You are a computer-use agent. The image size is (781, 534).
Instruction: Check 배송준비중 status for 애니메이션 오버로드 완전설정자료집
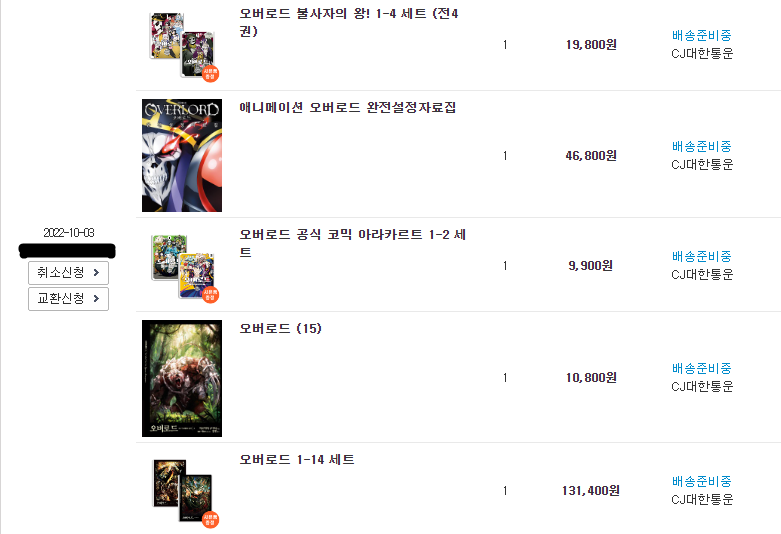point(701,146)
